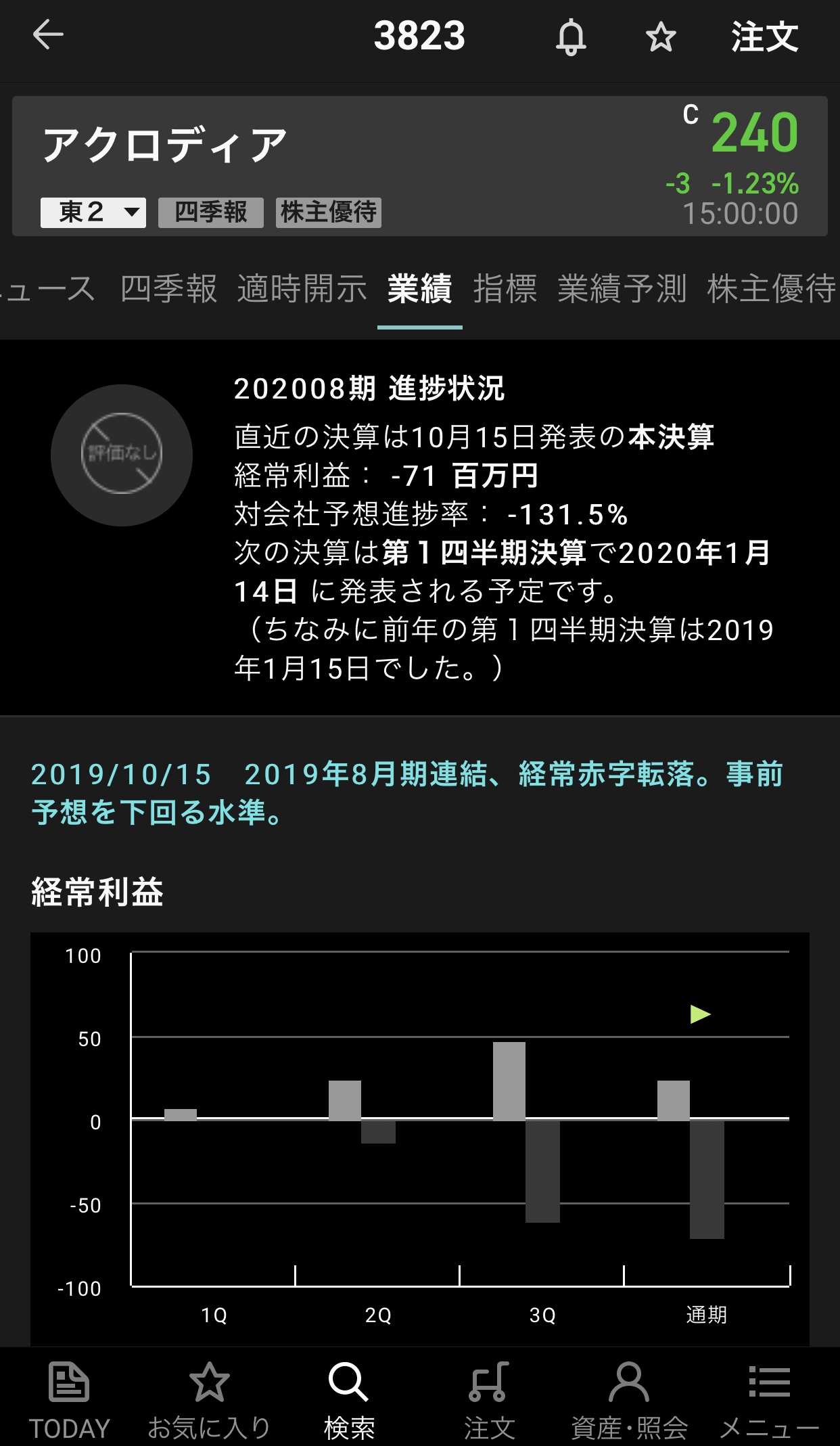The image size is (840, 1446).
Task: Open the 東2 market dropdown
Action: [x=93, y=212]
